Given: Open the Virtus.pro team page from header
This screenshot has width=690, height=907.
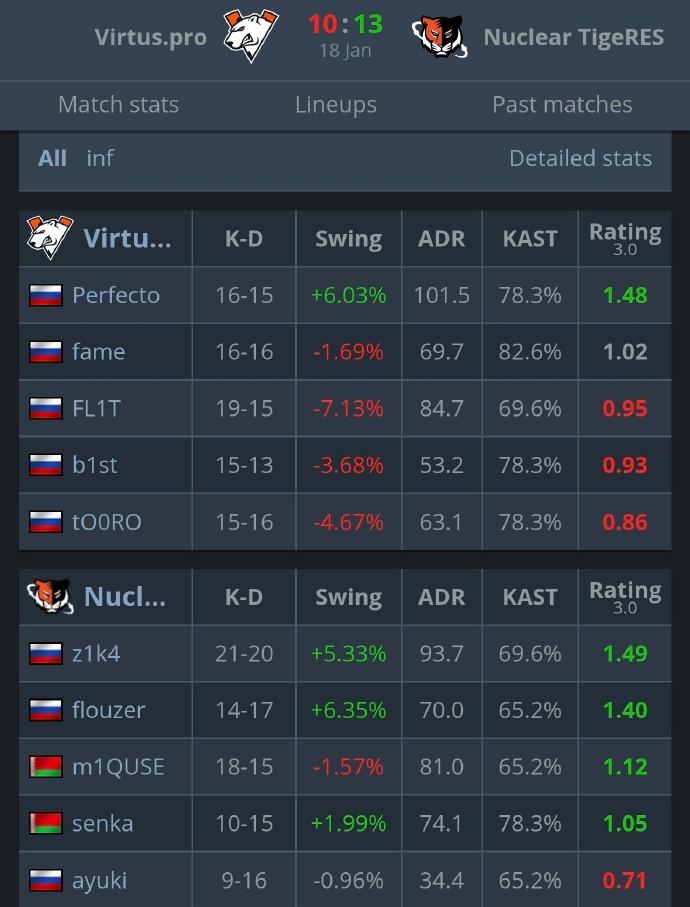Looking at the screenshot, I should 151,37.
